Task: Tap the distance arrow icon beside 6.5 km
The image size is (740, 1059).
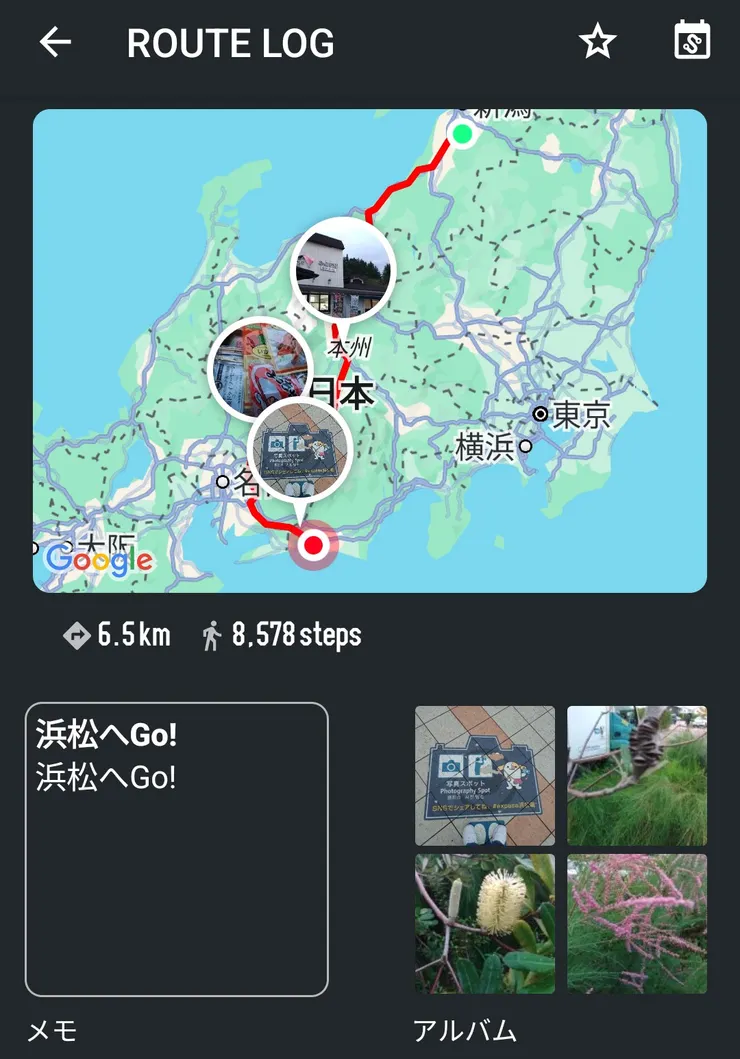Action: [74, 634]
